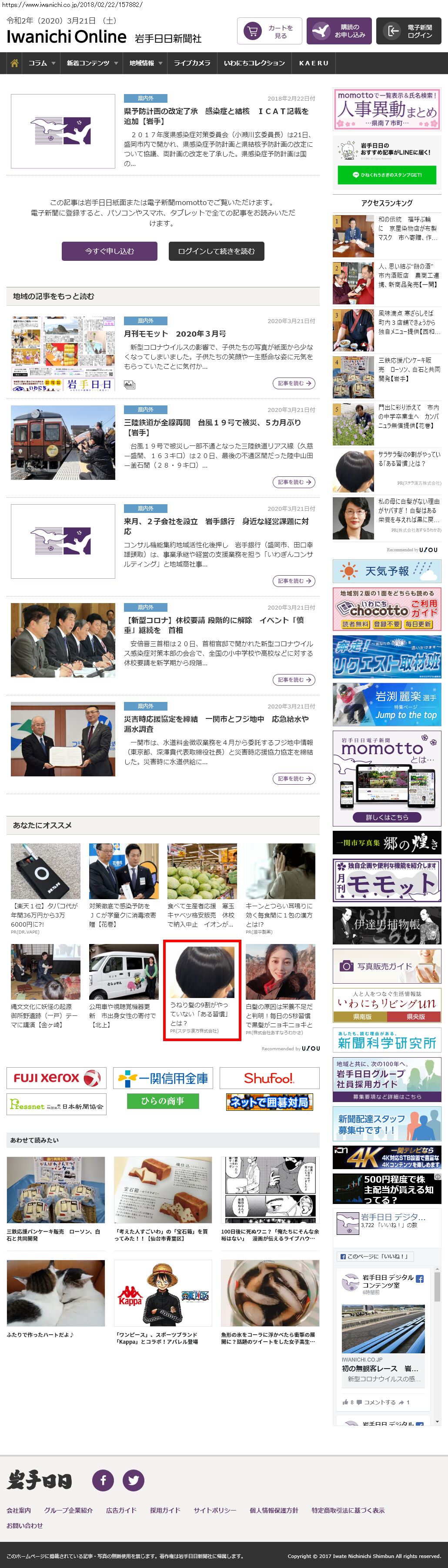Open 天気予報 weather banner
Screen dimensions: 448x1568
pos(387,571)
